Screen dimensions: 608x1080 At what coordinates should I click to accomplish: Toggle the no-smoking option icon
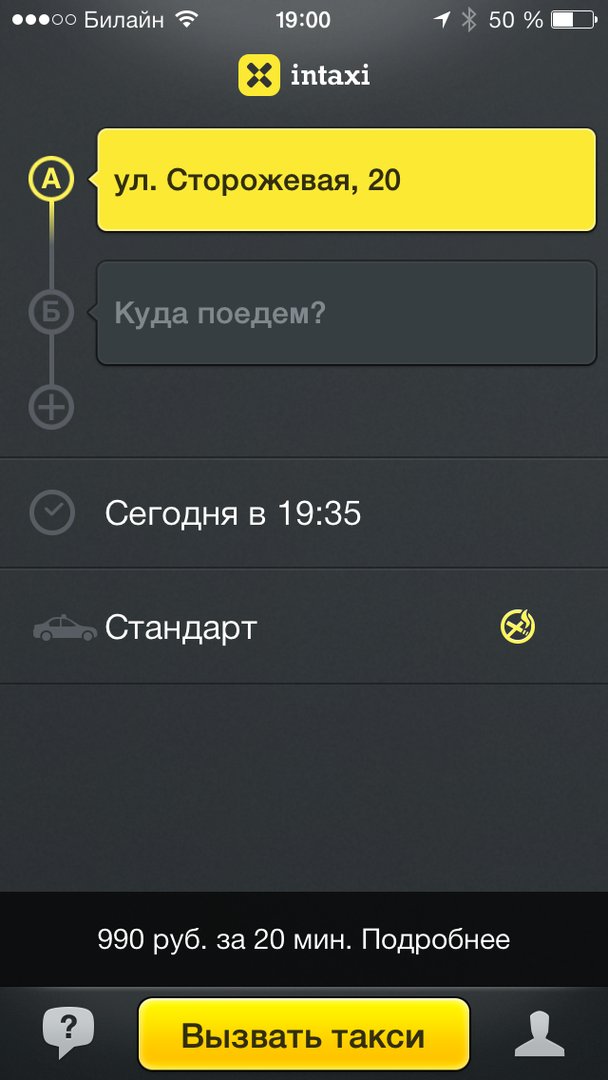(517, 628)
